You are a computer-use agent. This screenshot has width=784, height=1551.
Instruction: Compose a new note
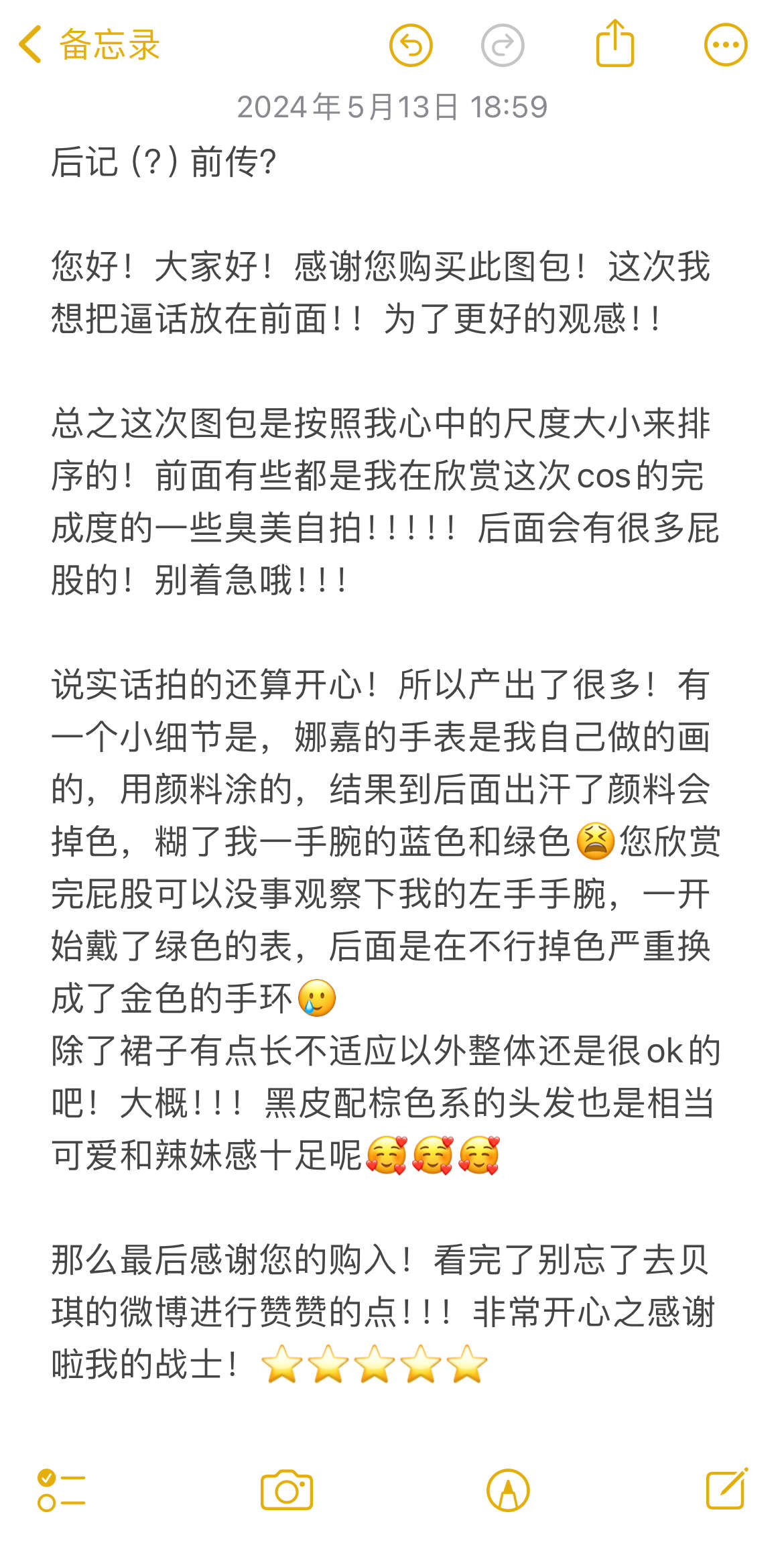(x=726, y=1489)
